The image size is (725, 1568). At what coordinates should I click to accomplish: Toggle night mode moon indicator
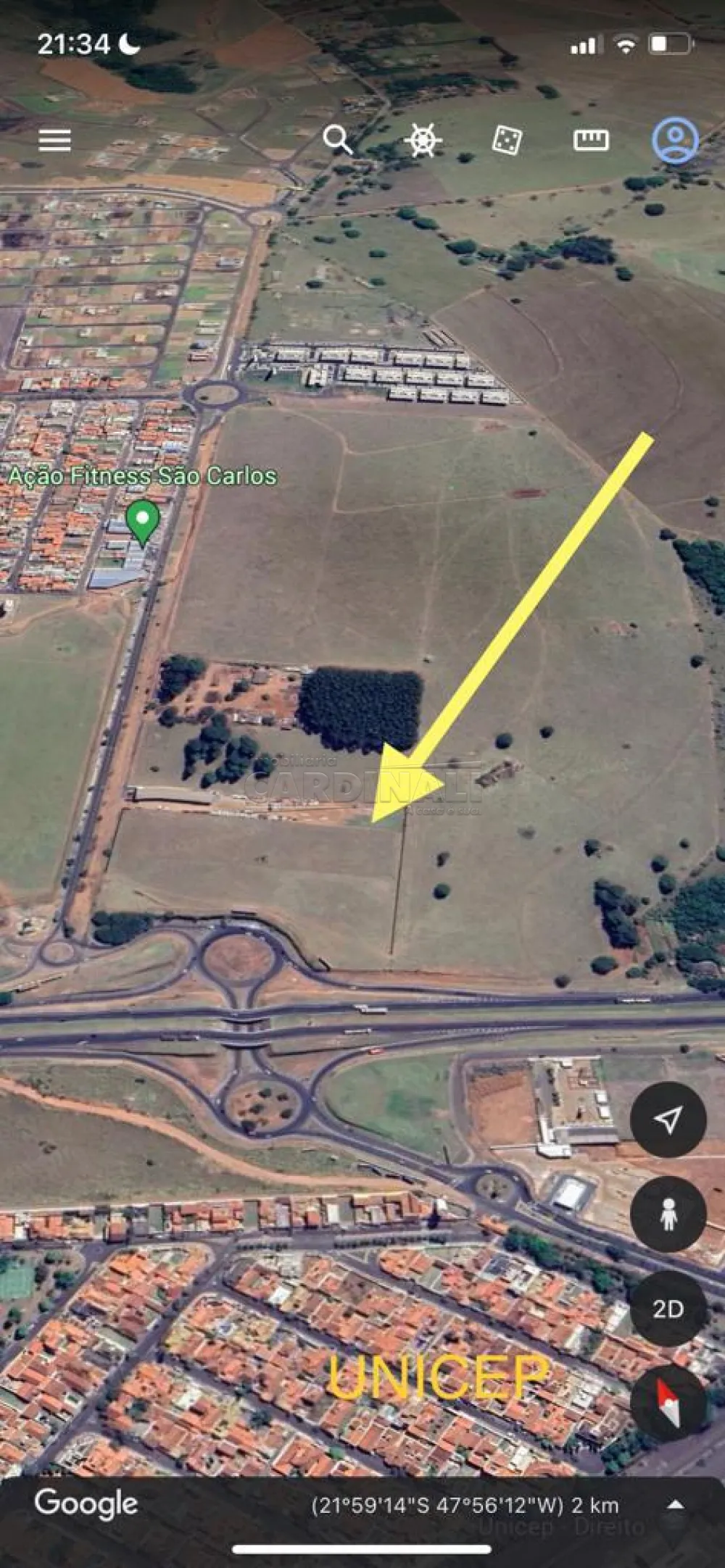(128, 45)
